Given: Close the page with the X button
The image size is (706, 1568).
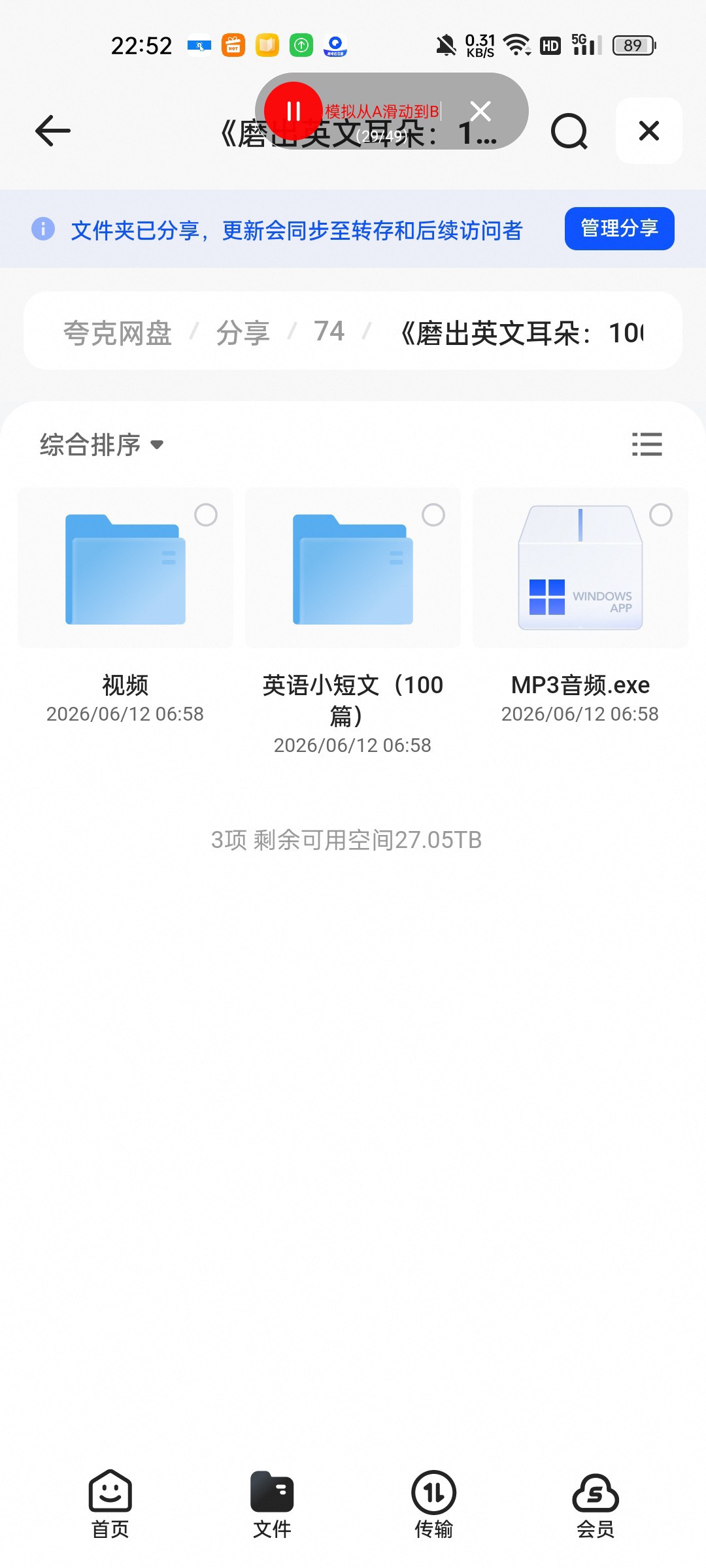Looking at the screenshot, I should pos(648,131).
